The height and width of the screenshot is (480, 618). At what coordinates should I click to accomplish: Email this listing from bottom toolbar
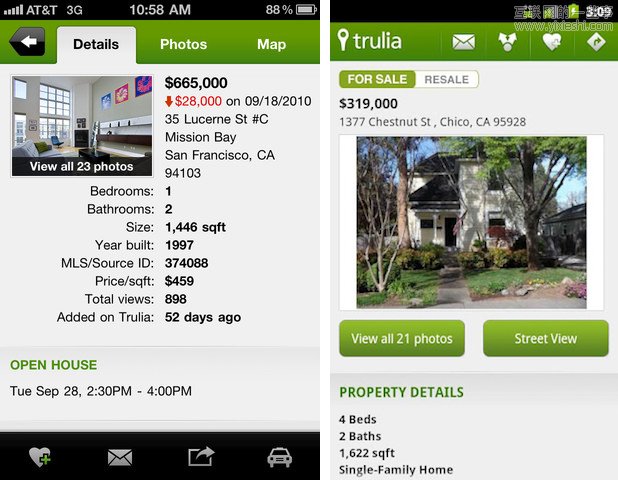click(120, 457)
